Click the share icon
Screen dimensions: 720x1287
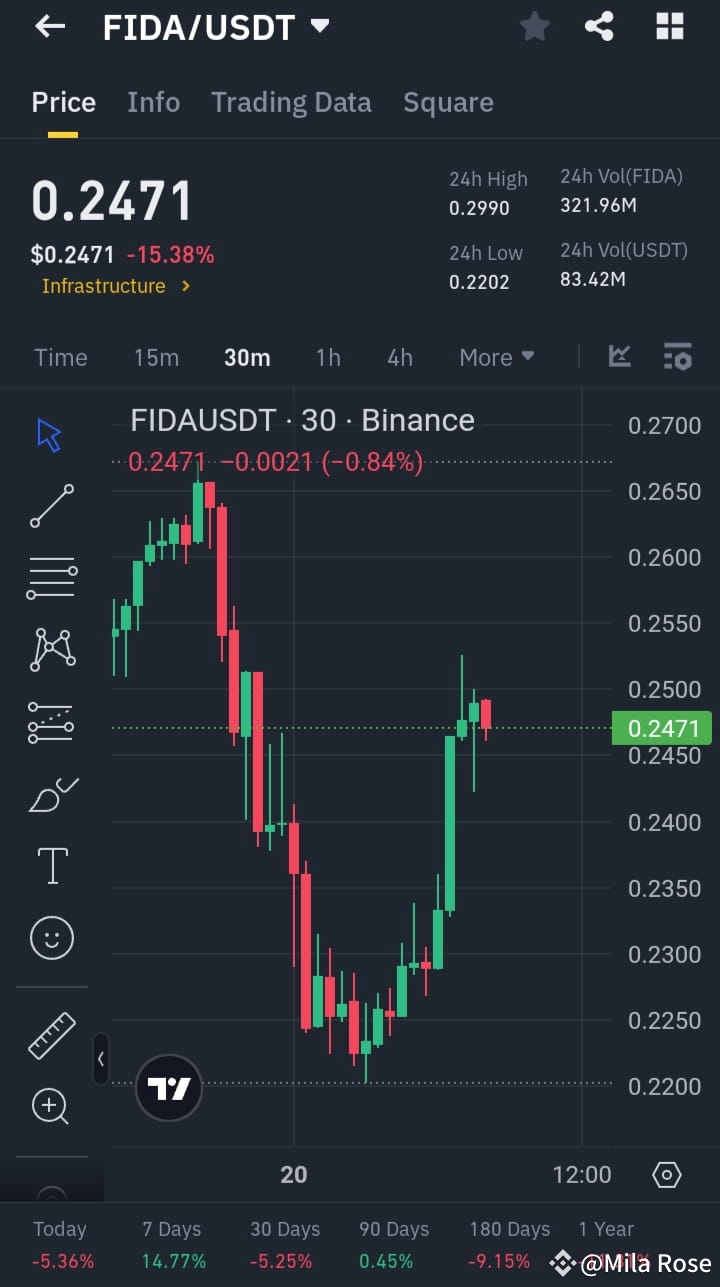(x=599, y=26)
